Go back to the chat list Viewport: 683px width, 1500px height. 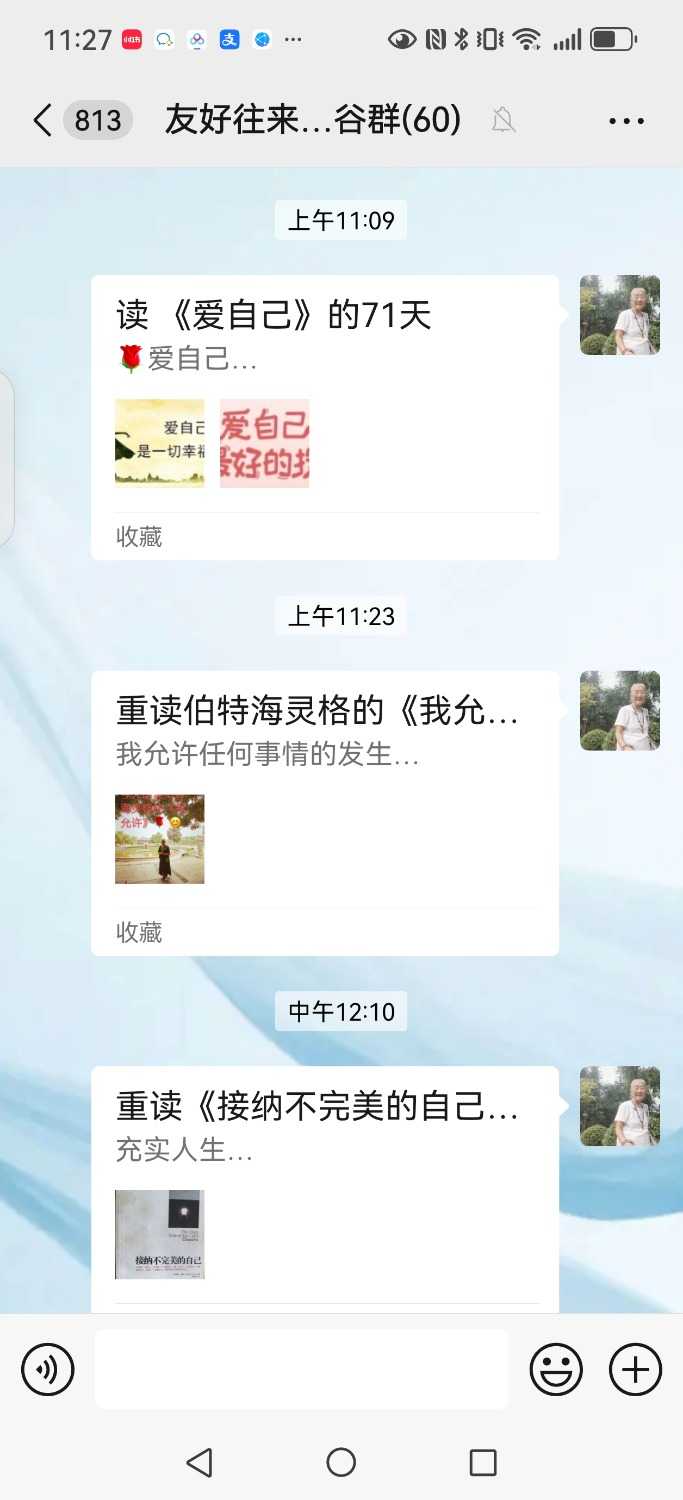point(42,121)
